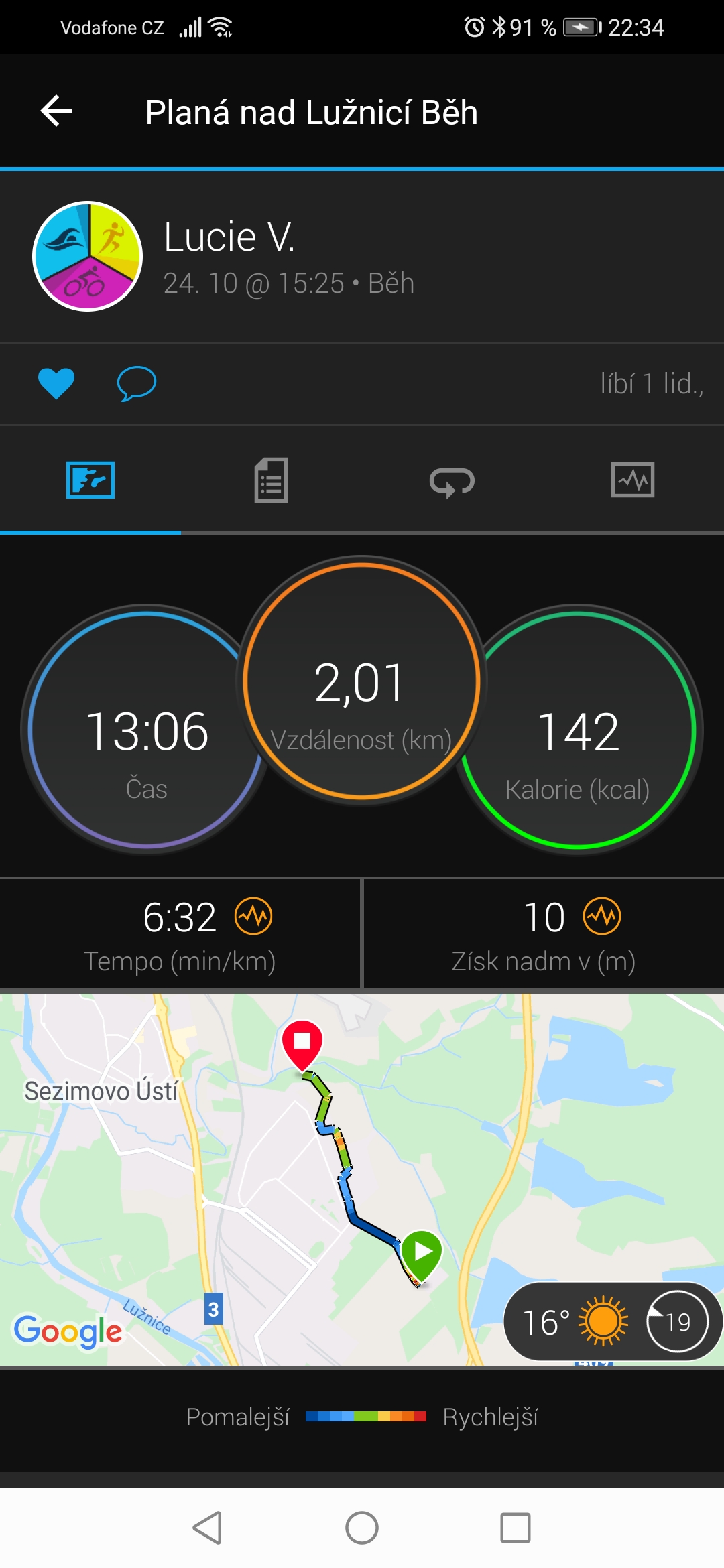Switch to the stats details tab
The width and height of the screenshot is (724, 1568).
tap(271, 480)
